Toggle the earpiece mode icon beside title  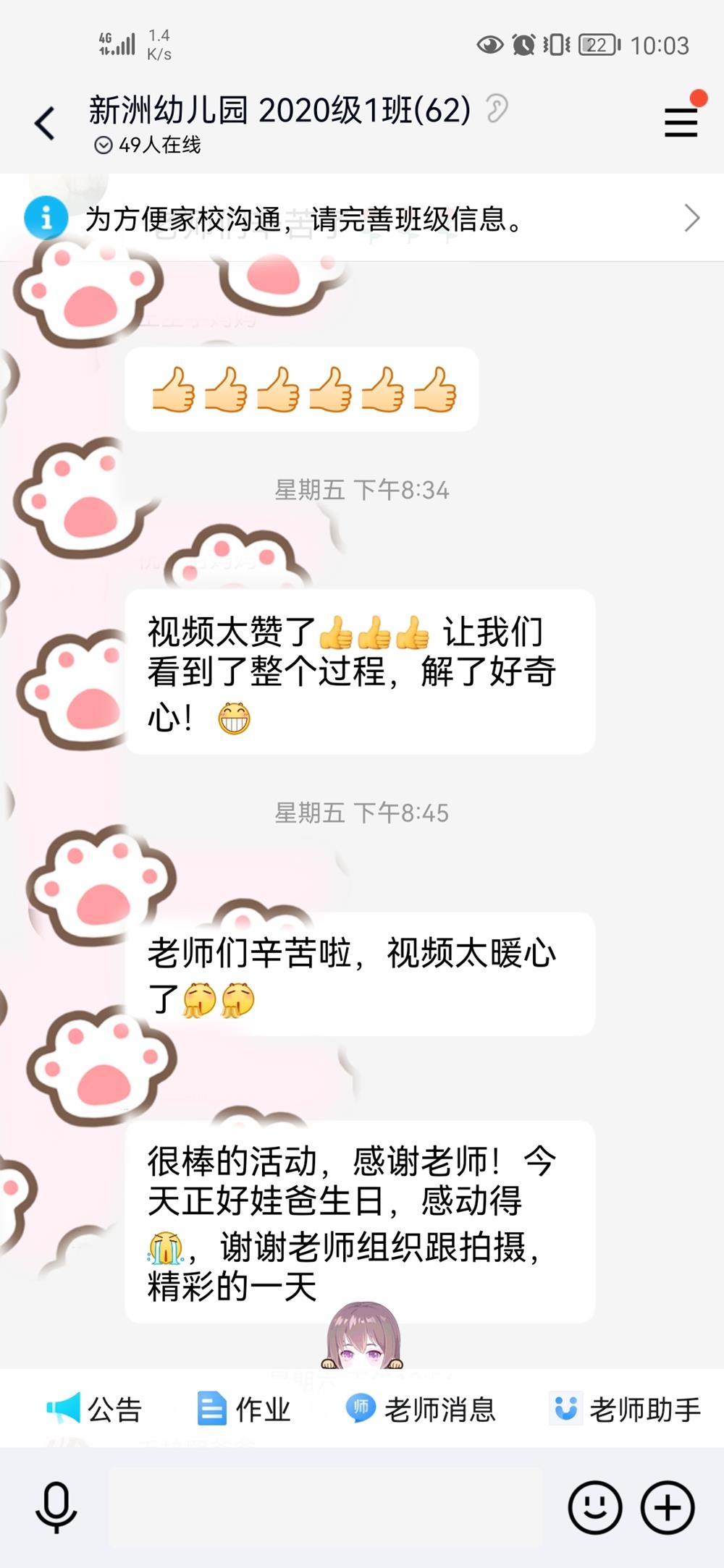pos(497,109)
